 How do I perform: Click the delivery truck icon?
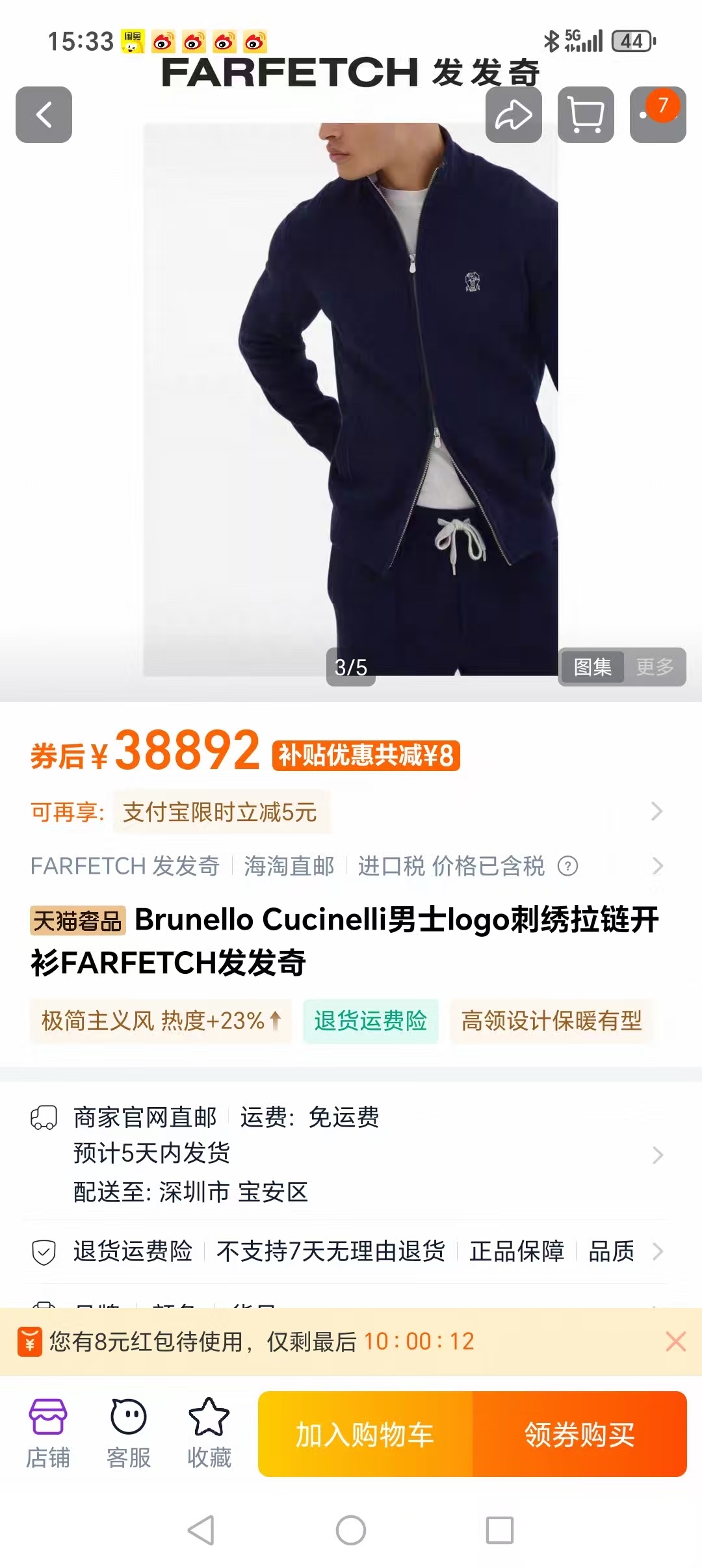click(43, 1117)
